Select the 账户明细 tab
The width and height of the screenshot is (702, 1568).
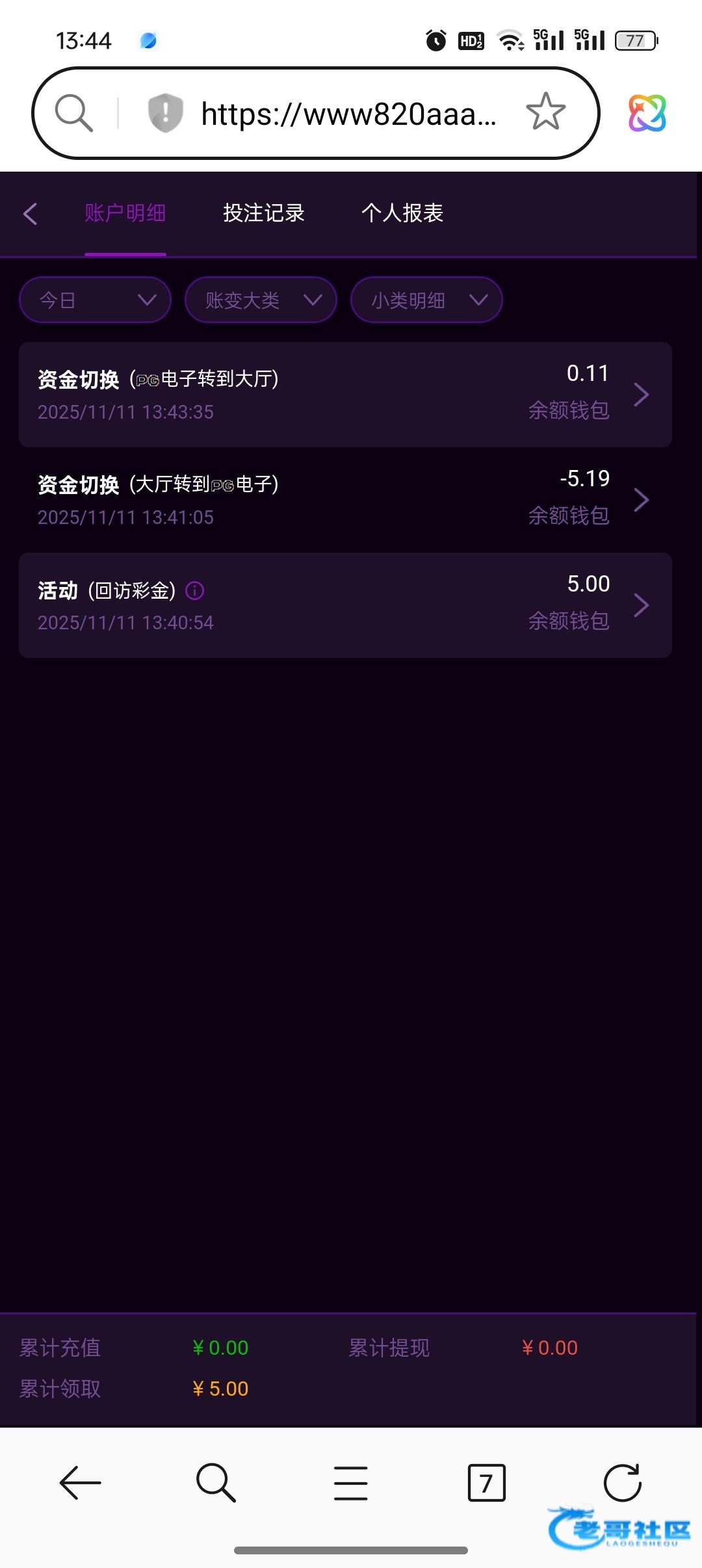[125, 213]
